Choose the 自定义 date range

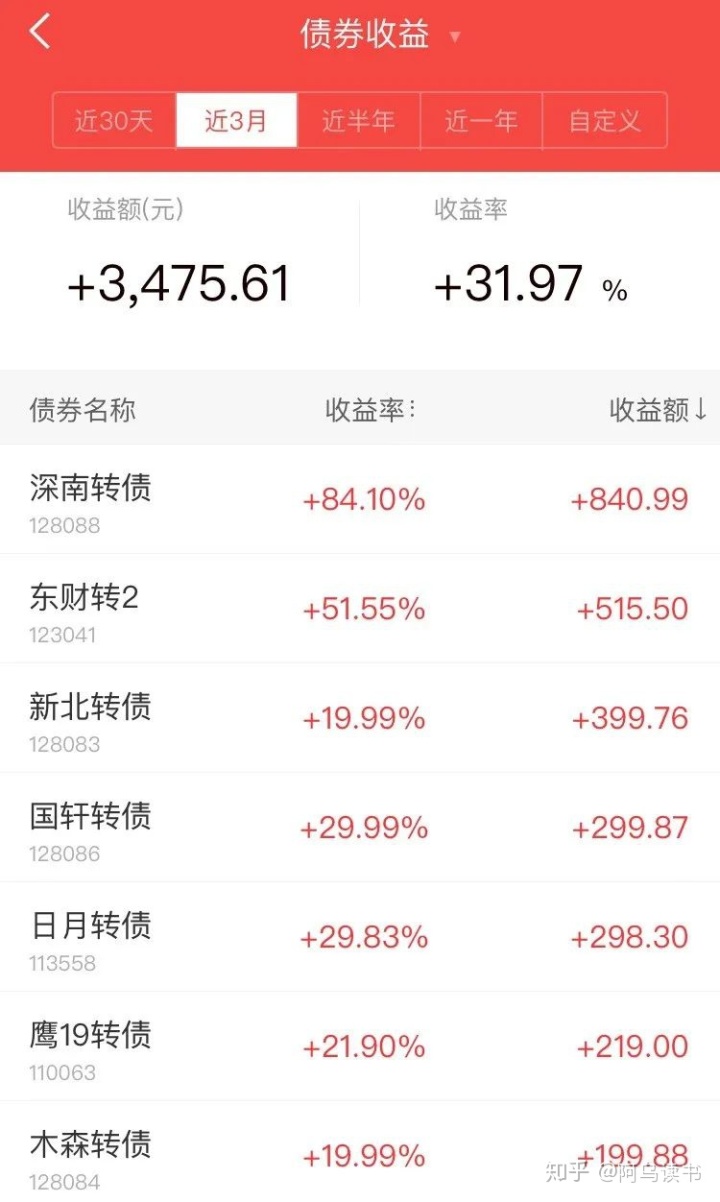tap(604, 121)
